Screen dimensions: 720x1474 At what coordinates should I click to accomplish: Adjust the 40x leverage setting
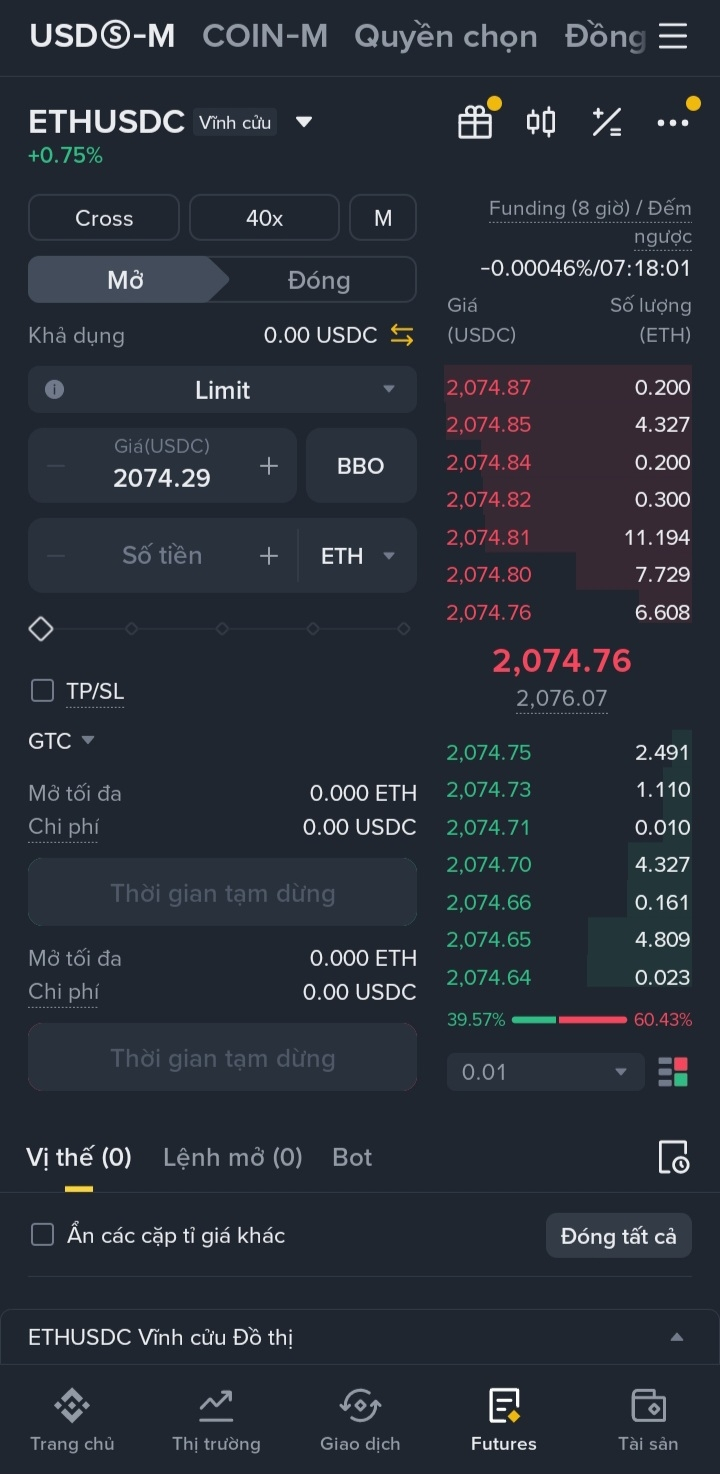[265, 218]
